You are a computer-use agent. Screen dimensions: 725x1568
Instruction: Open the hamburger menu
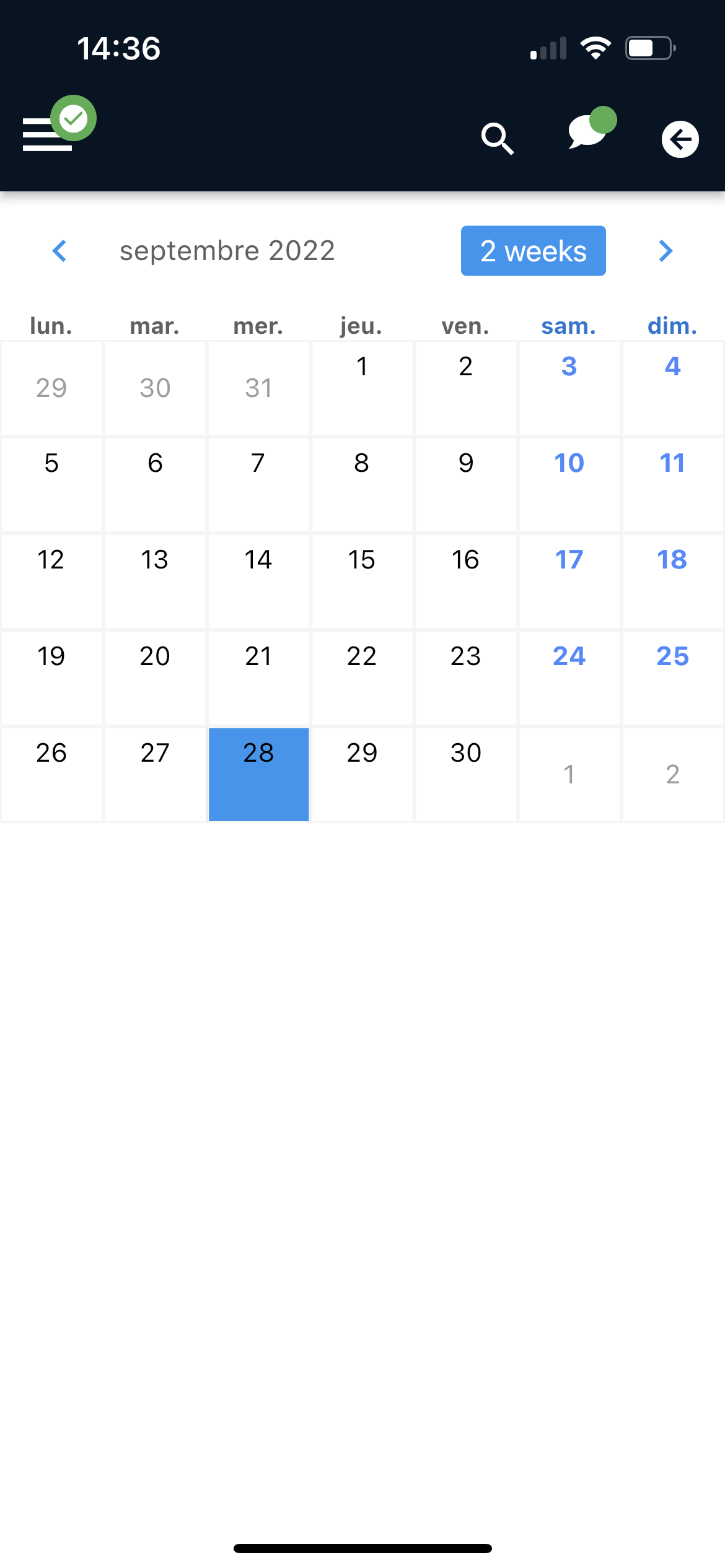click(x=48, y=134)
